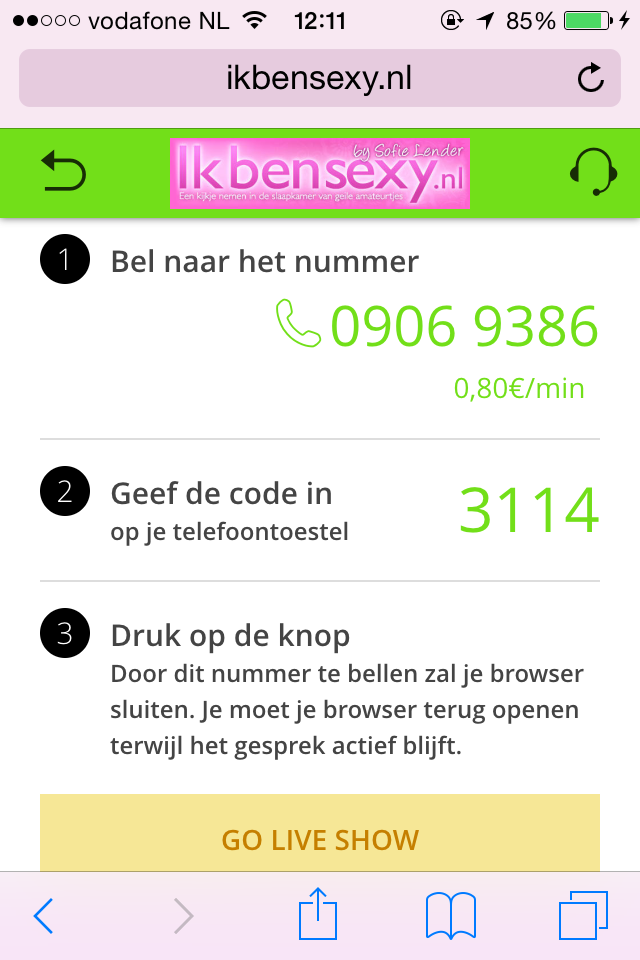640x960 pixels.
Task: Show open Safari tabs
Action: 583,915
